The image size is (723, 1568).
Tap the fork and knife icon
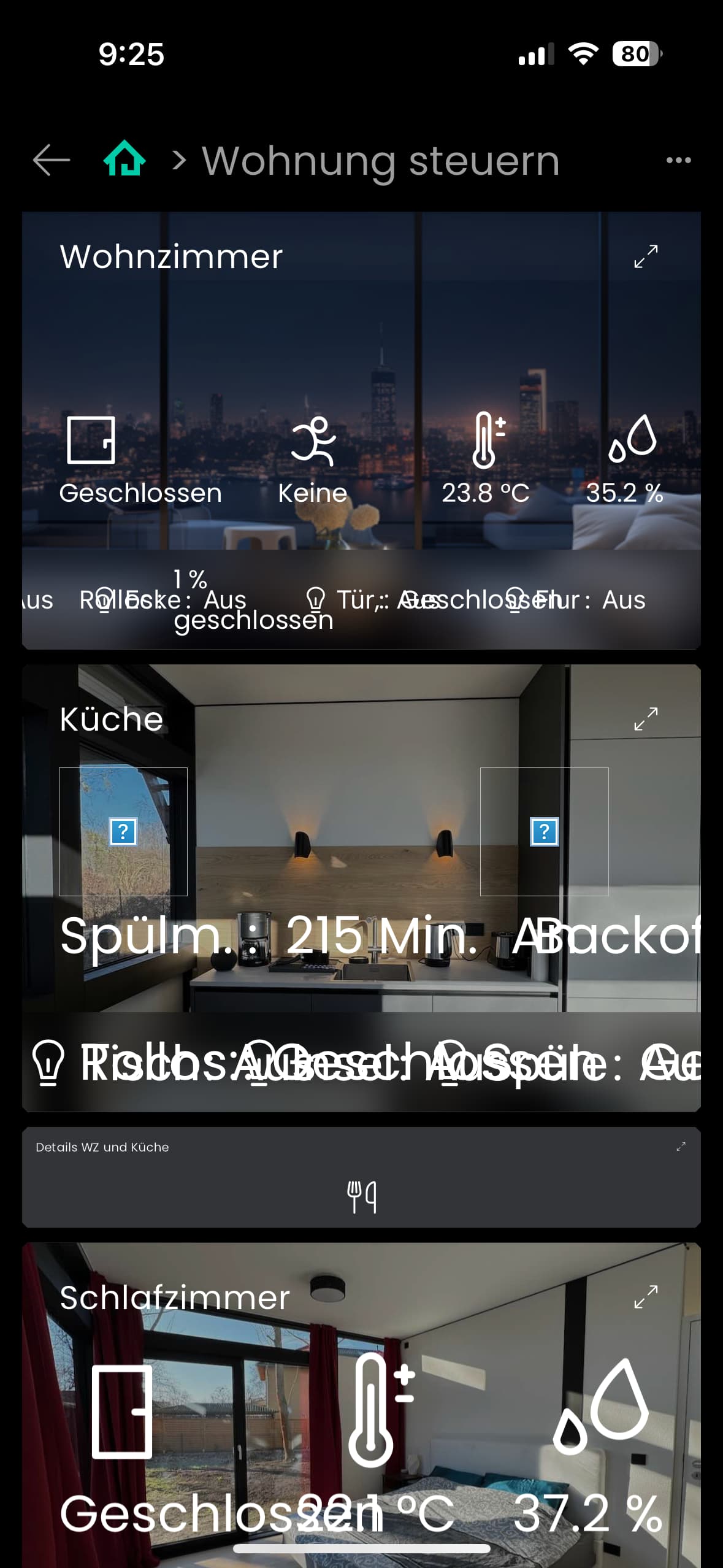click(362, 1196)
